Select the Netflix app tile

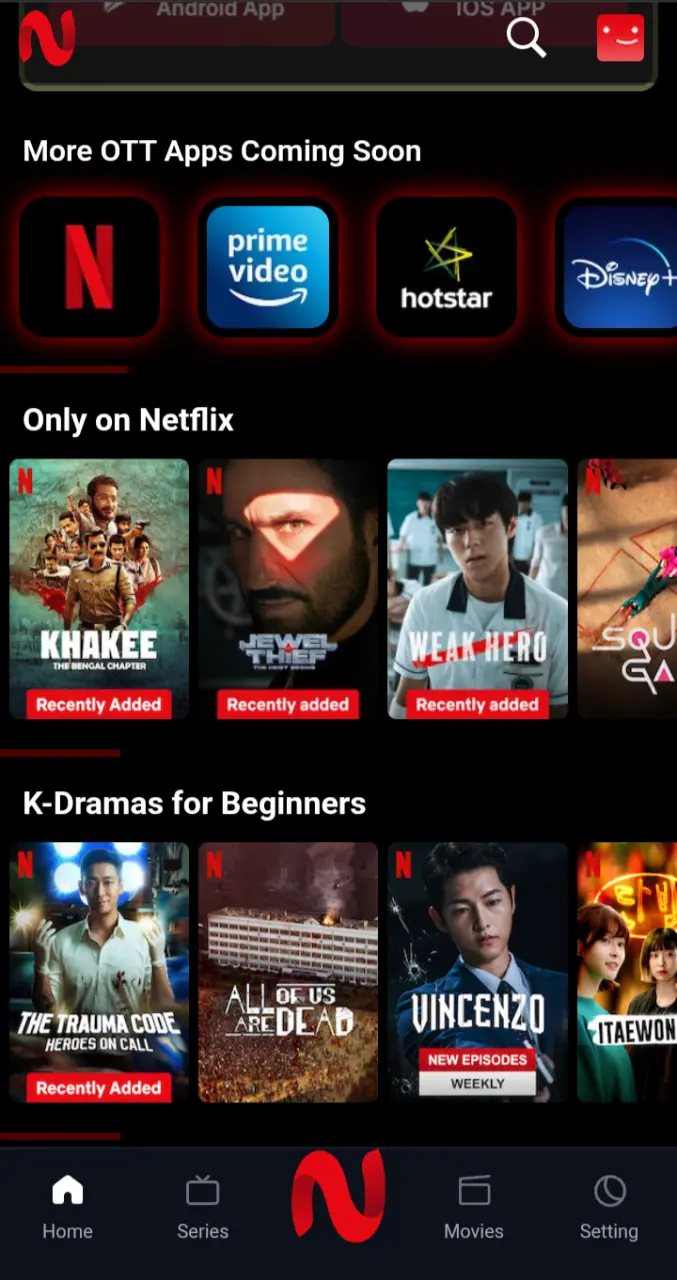tap(89, 267)
